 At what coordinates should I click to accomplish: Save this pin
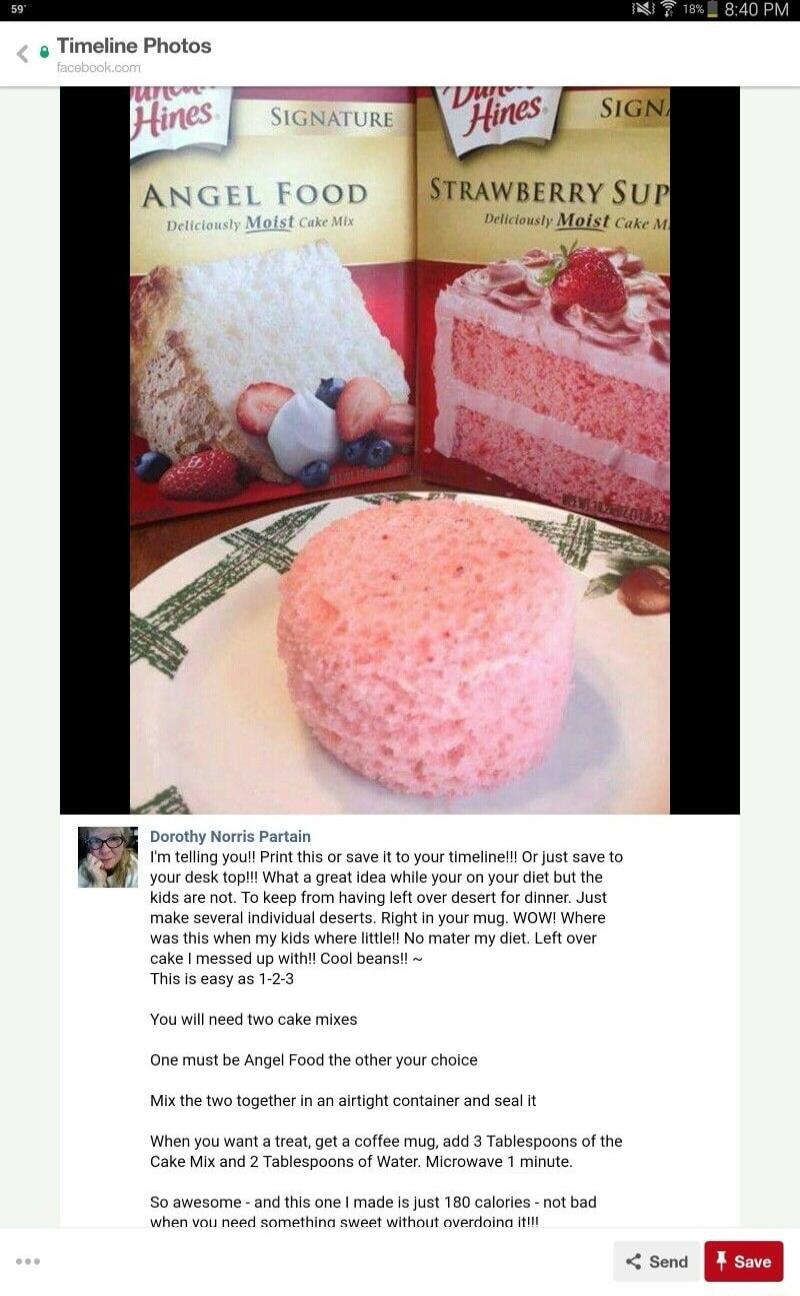click(x=743, y=1262)
